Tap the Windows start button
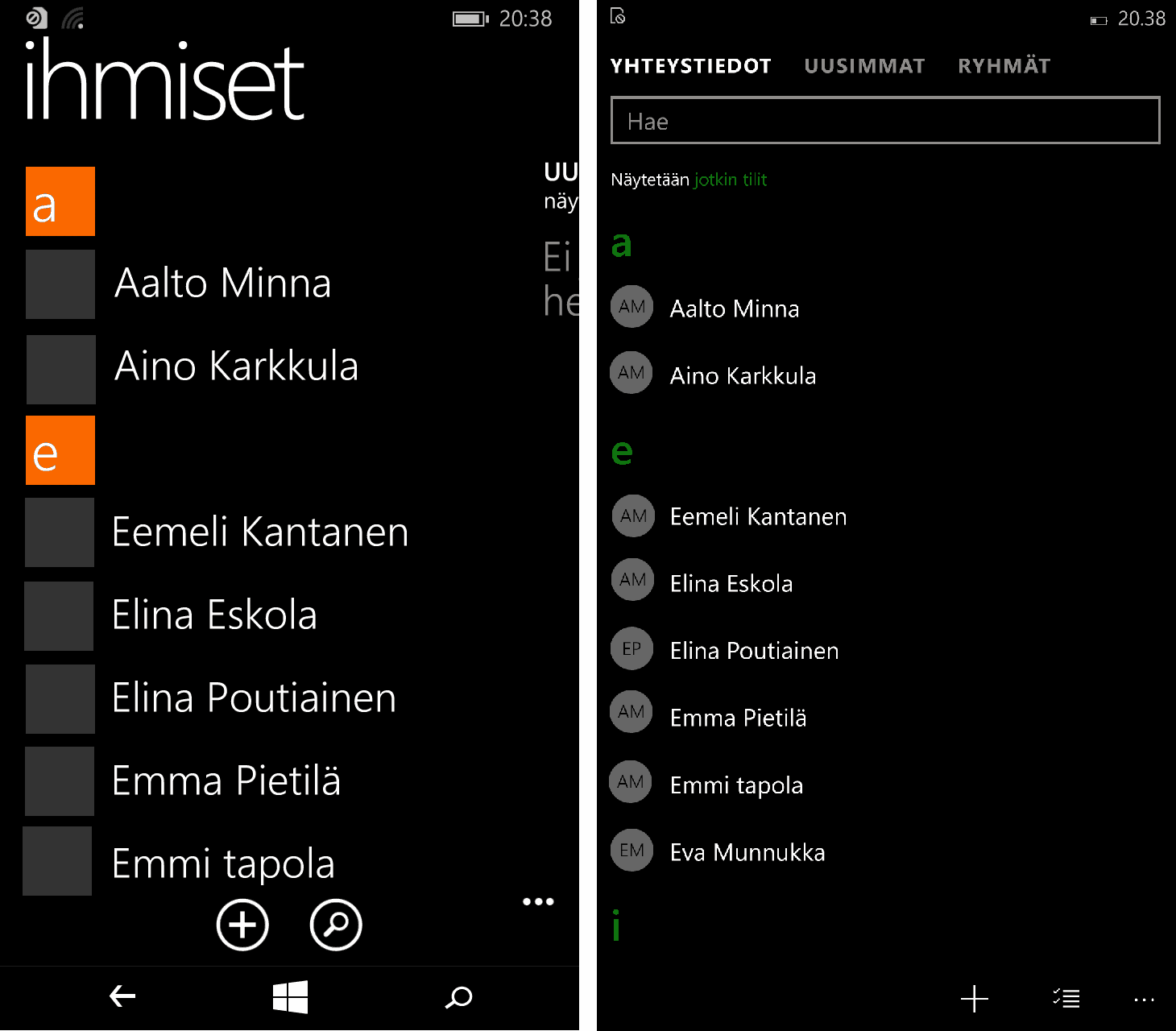The height and width of the screenshot is (1031, 1176). point(290,997)
